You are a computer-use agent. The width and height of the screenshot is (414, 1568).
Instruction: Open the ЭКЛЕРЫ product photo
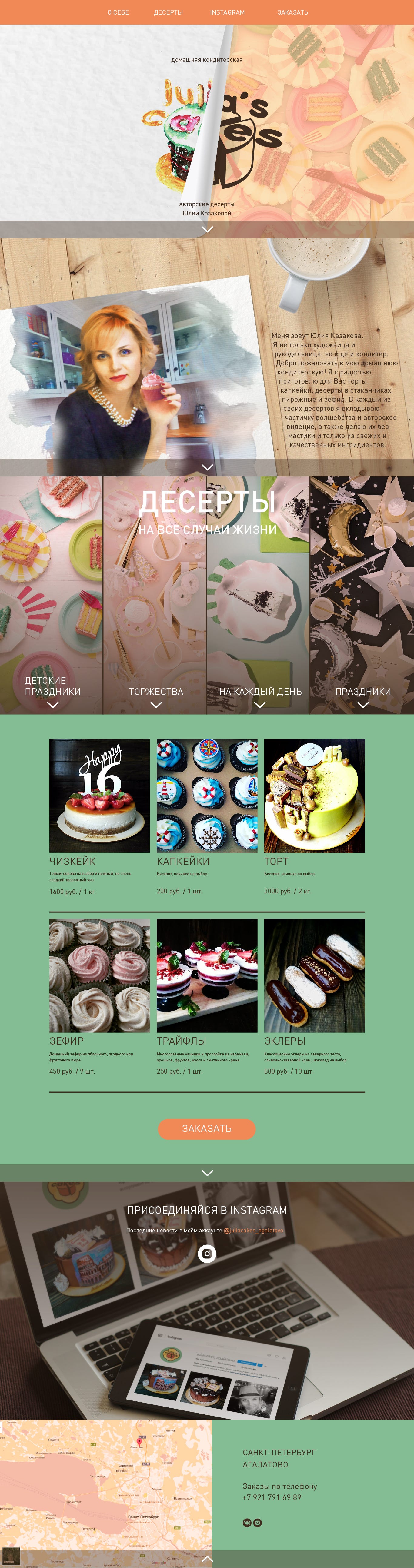point(314,975)
